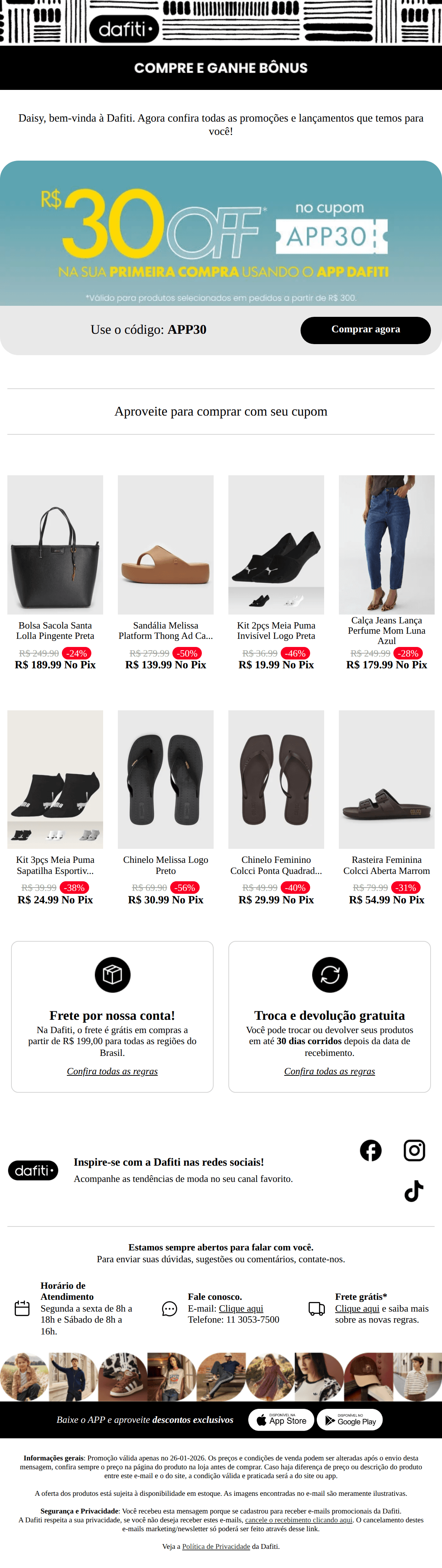Tap the E-mail Clique aqui link
Image resolution: width=442 pixels, height=1568 pixels.
point(241,1308)
